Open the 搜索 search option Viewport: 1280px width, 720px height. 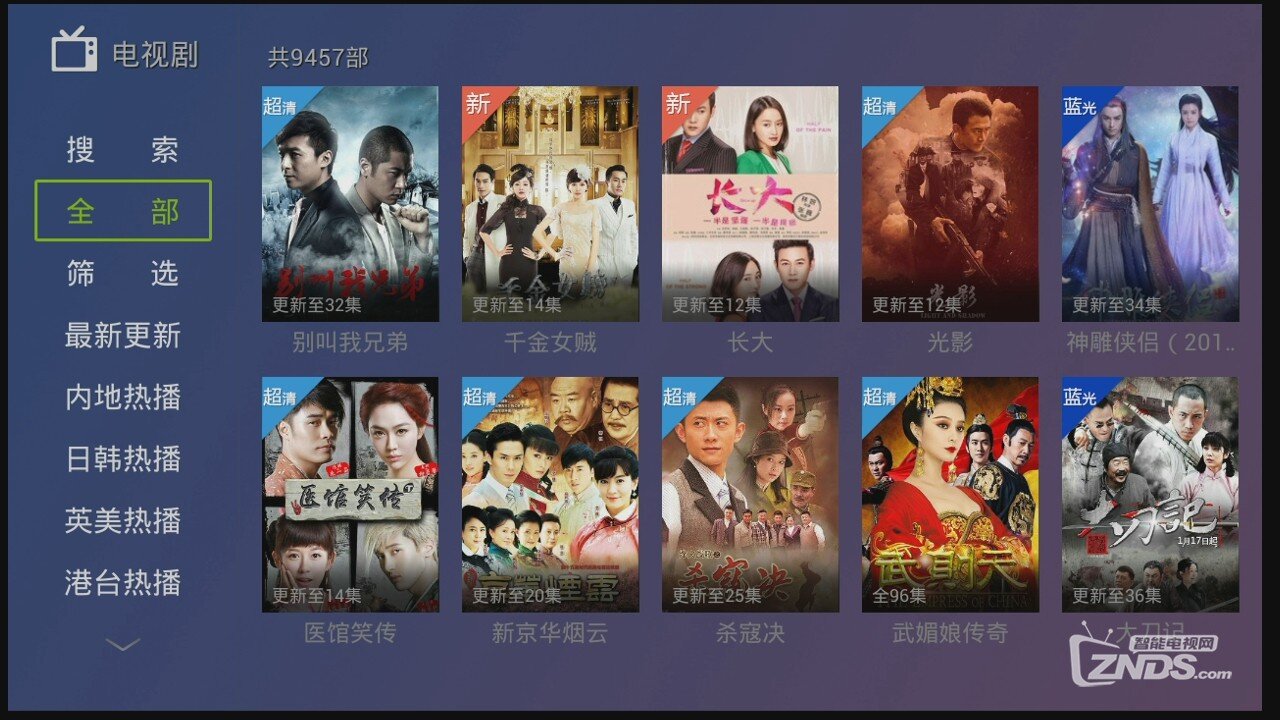coord(122,150)
